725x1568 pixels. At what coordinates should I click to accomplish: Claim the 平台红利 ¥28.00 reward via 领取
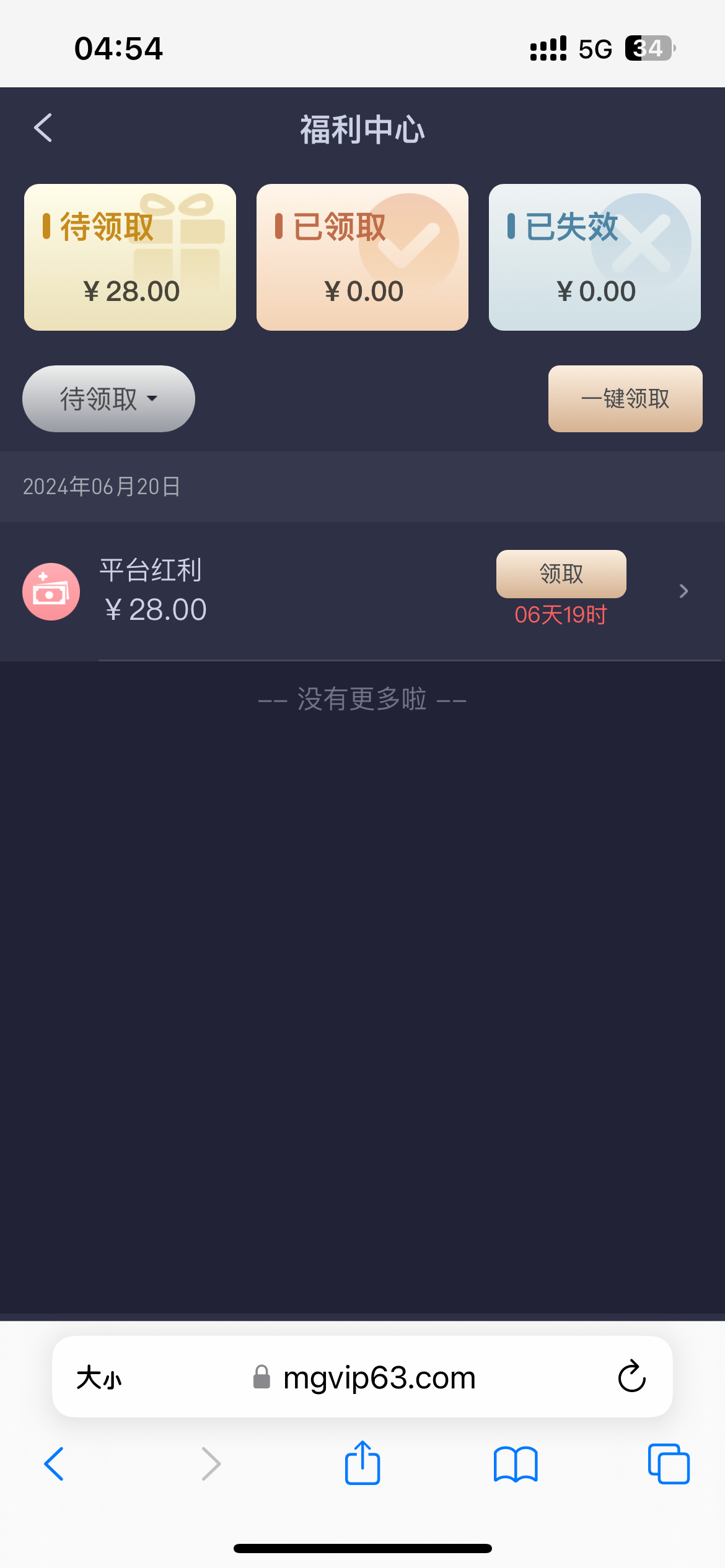(561, 574)
